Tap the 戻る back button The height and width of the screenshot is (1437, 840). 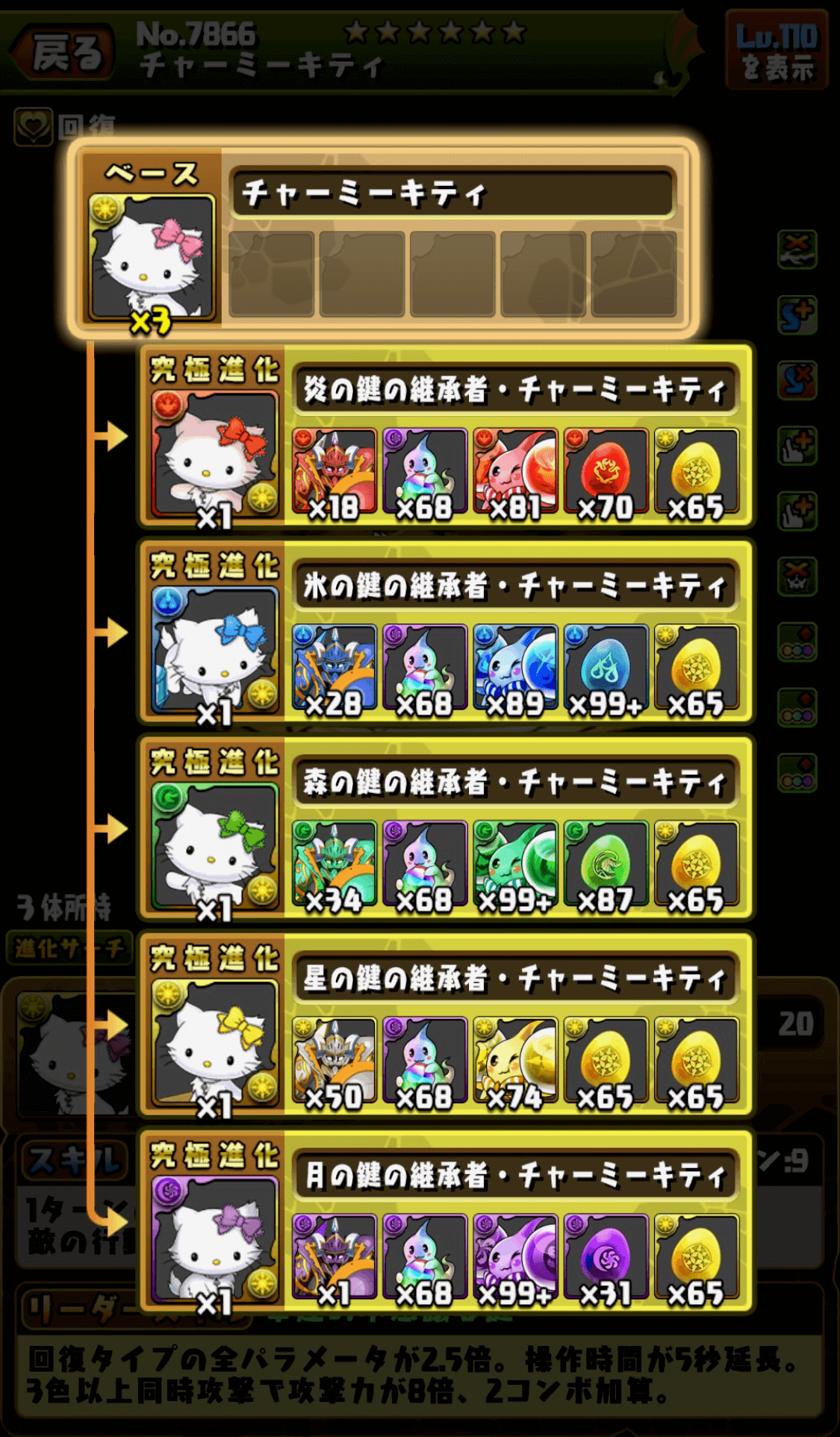coord(63,52)
